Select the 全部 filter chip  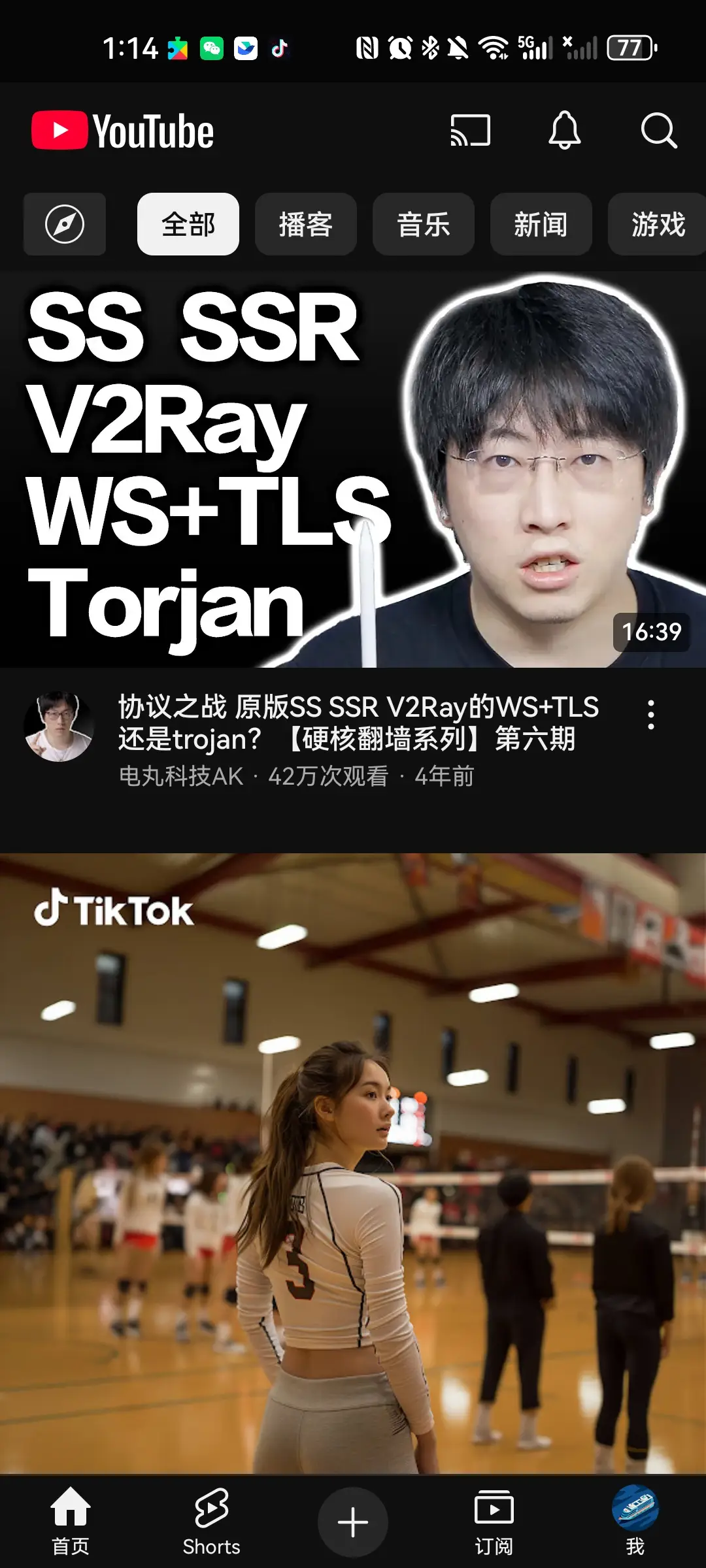(x=188, y=224)
